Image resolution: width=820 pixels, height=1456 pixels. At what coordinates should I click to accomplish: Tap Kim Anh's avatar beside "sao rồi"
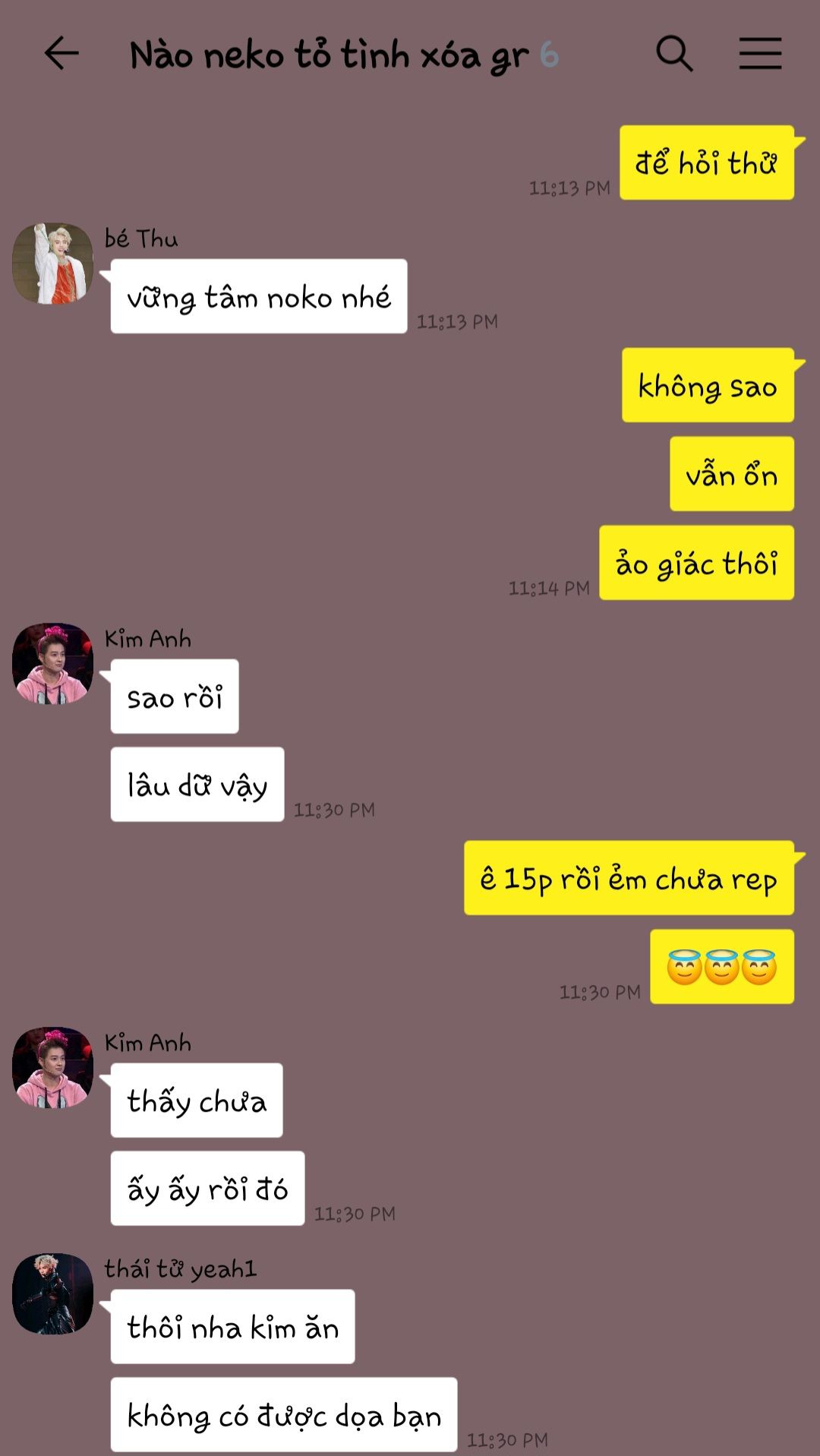point(52,664)
